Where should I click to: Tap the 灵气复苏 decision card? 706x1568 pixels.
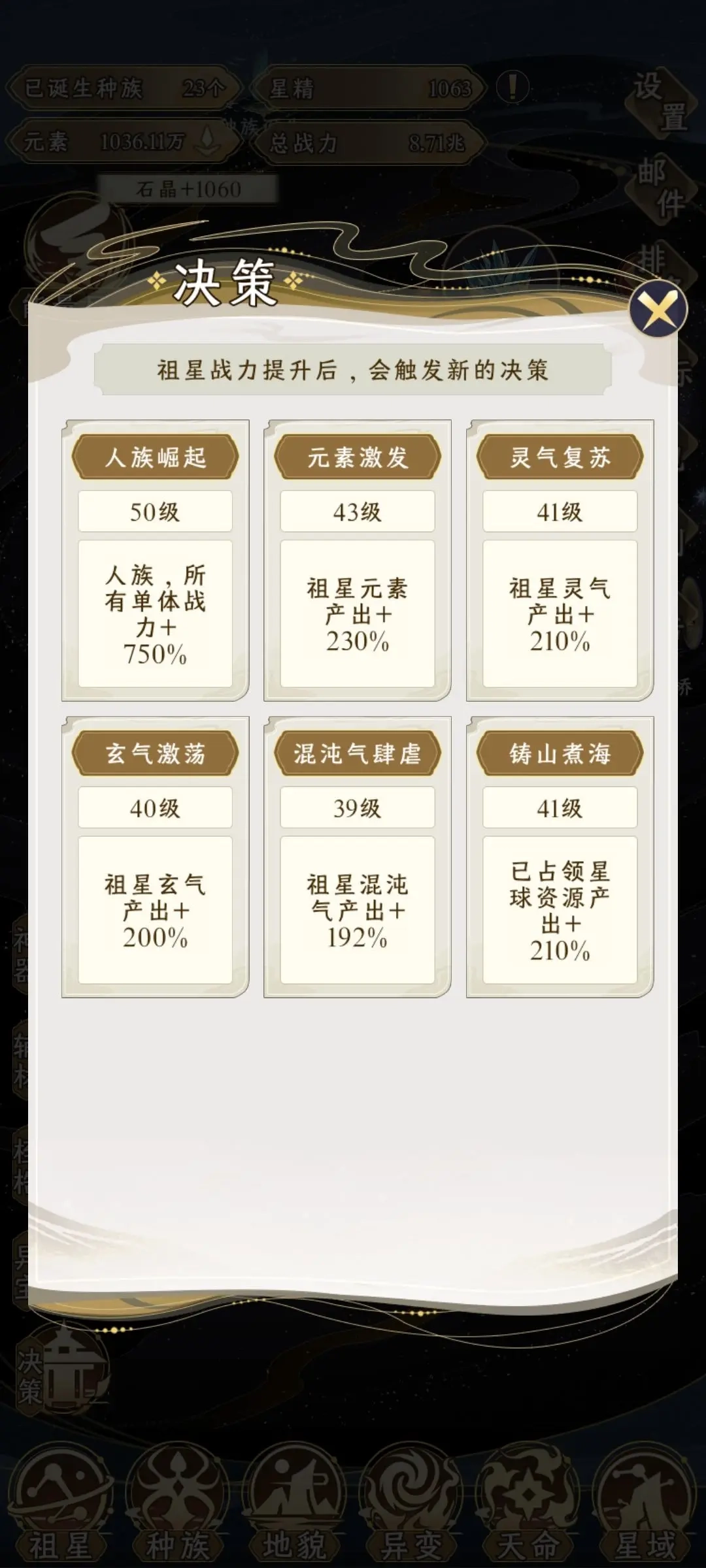click(560, 560)
